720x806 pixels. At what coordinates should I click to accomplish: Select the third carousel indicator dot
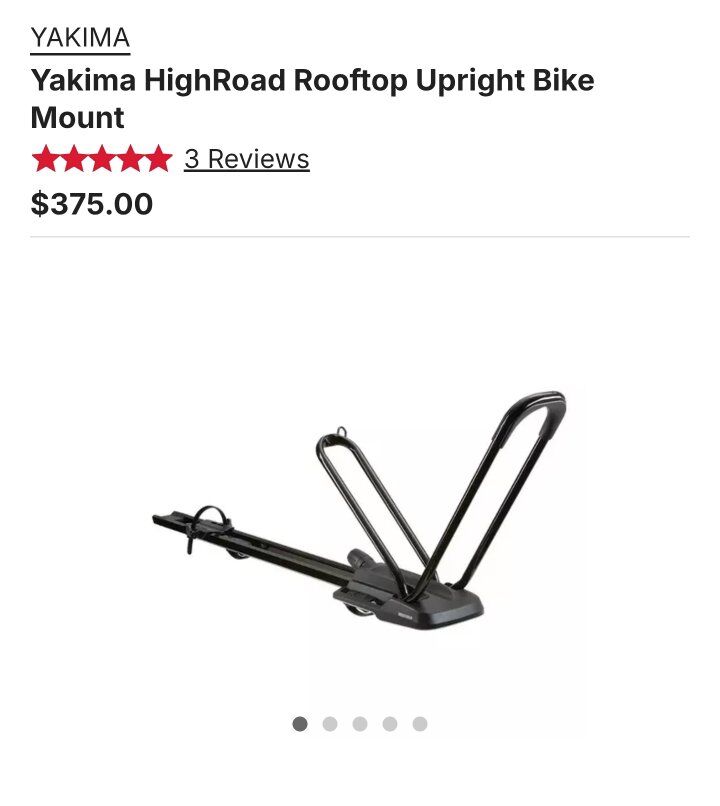(x=360, y=724)
